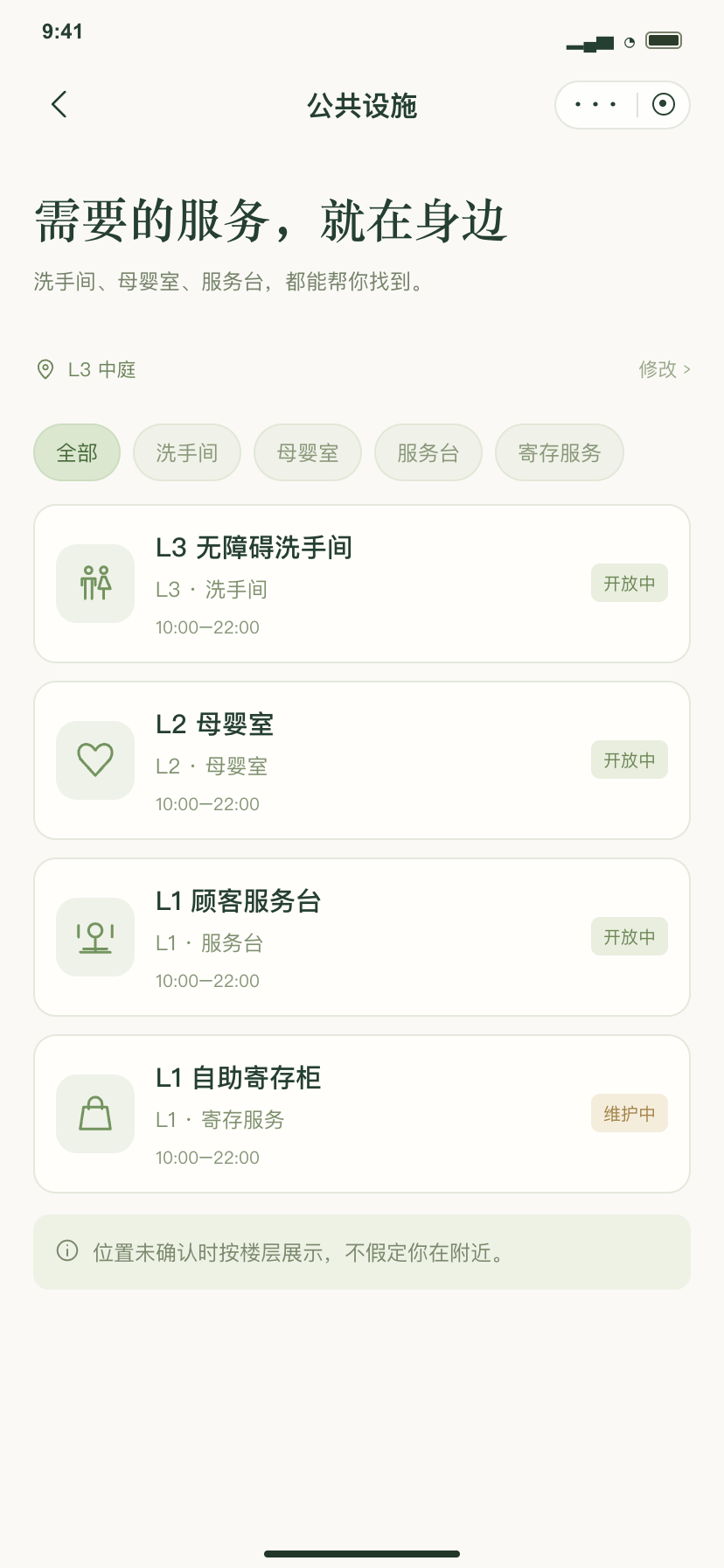Viewport: 724px width, 1568px height.
Task: Tap 修改 to change location
Action: tap(665, 369)
